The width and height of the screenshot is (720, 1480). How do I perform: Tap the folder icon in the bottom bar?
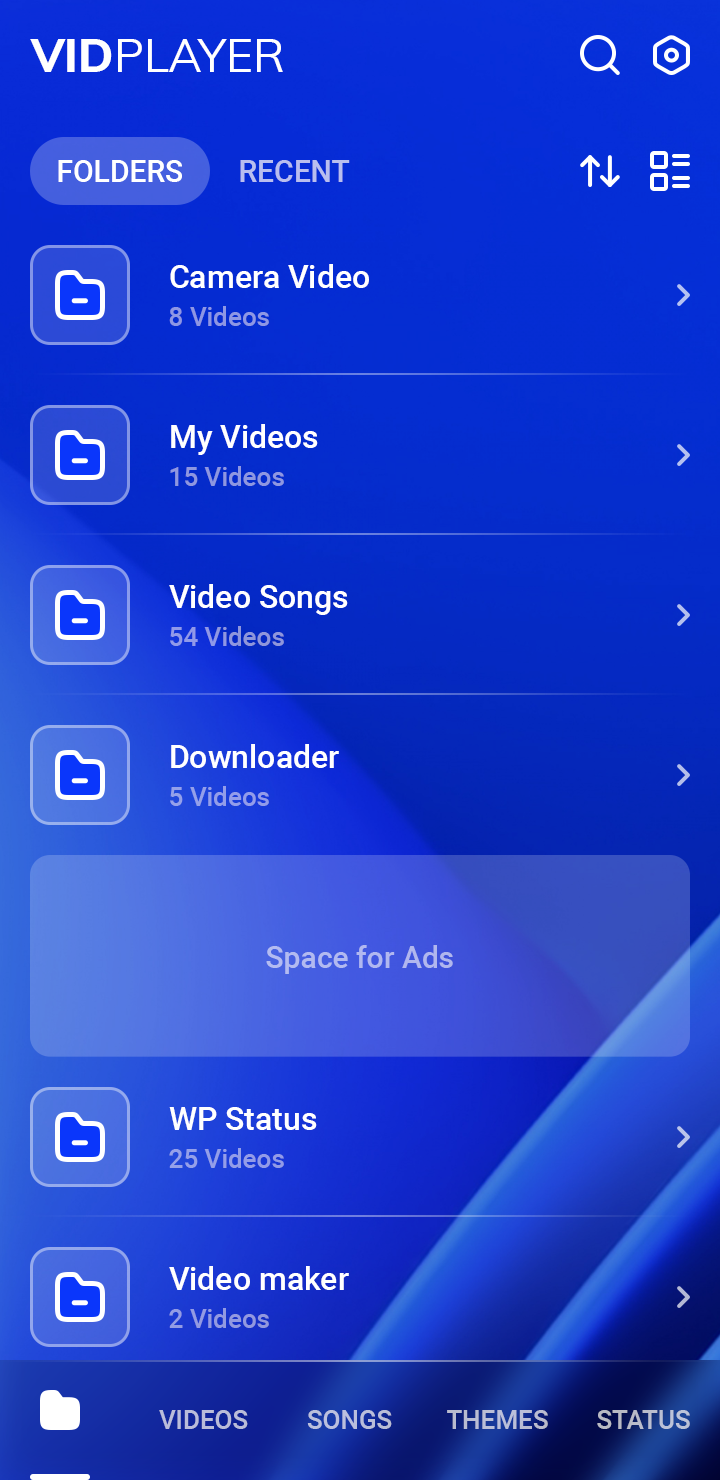tap(60, 1410)
